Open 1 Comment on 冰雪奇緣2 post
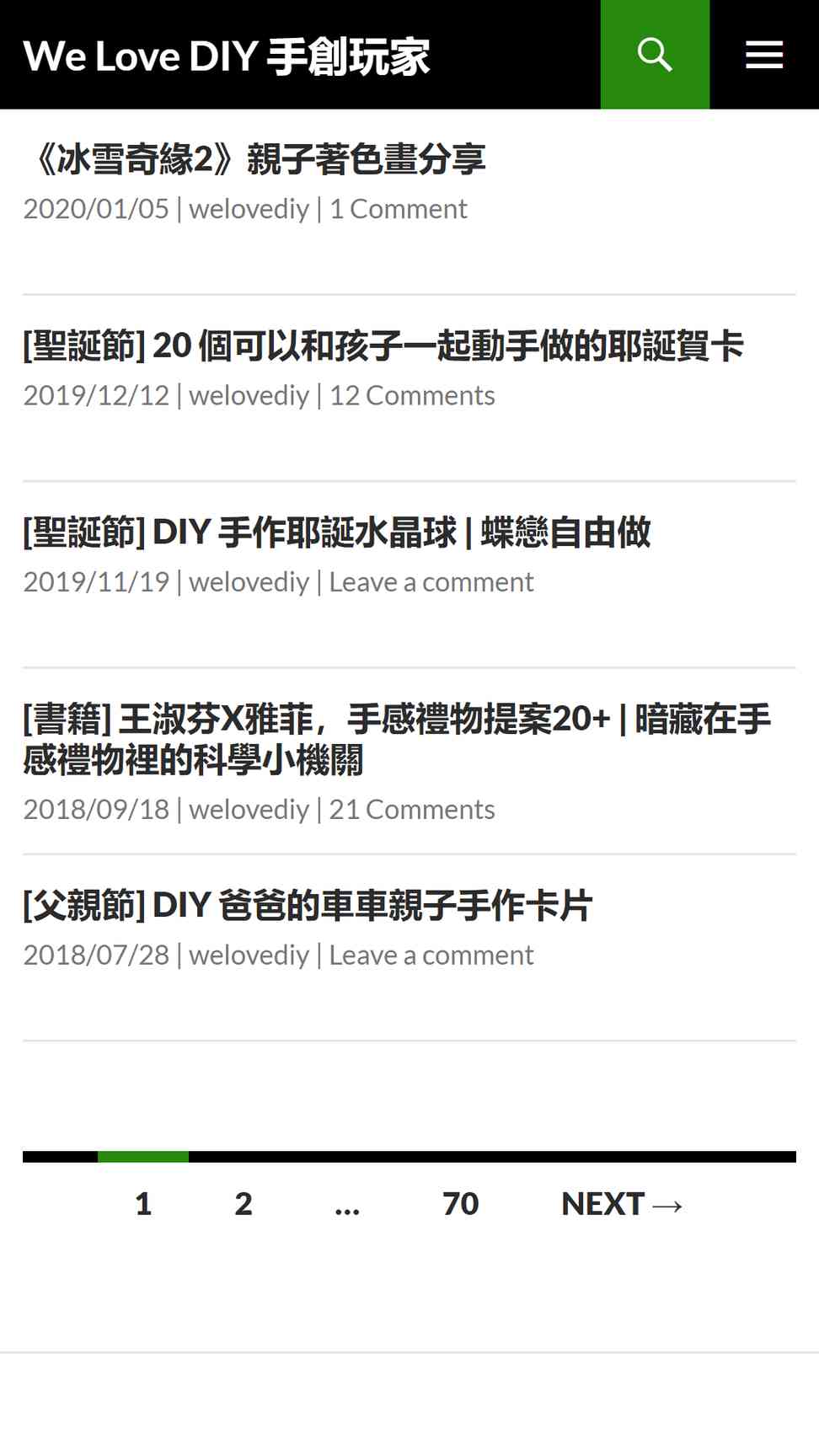This screenshot has height=1456, width=819. click(x=398, y=208)
